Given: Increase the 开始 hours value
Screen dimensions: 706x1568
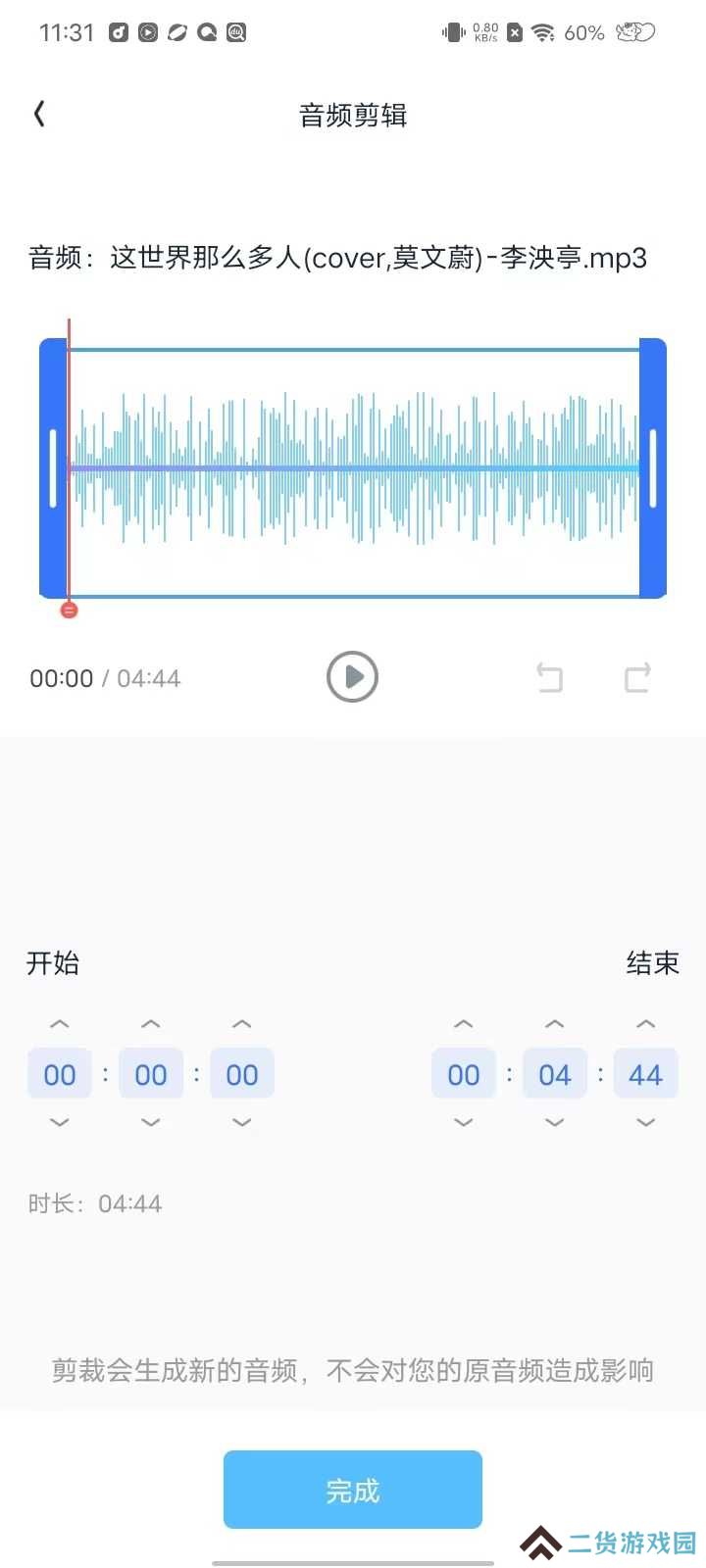Looking at the screenshot, I should (x=60, y=1024).
